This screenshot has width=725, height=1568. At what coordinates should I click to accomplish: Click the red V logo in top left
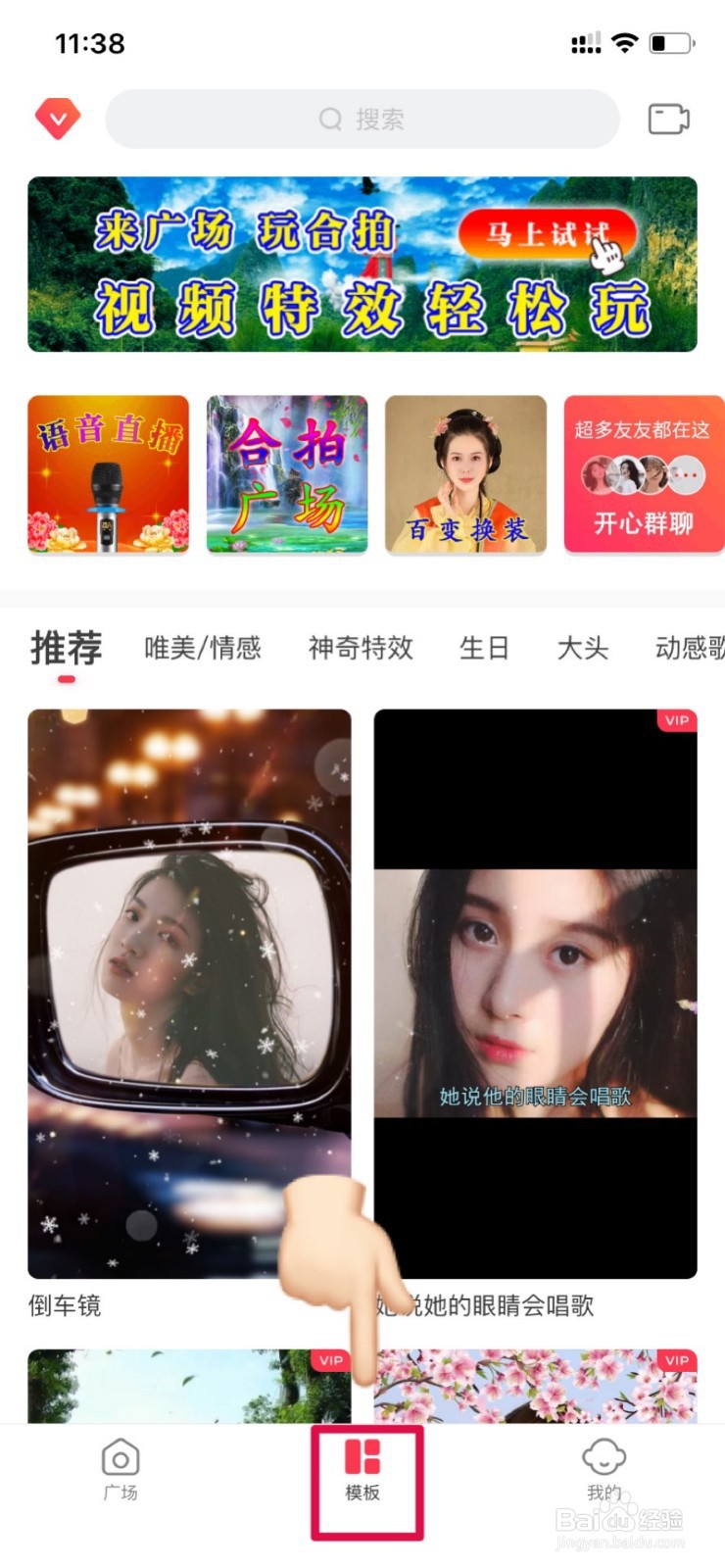(57, 118)
